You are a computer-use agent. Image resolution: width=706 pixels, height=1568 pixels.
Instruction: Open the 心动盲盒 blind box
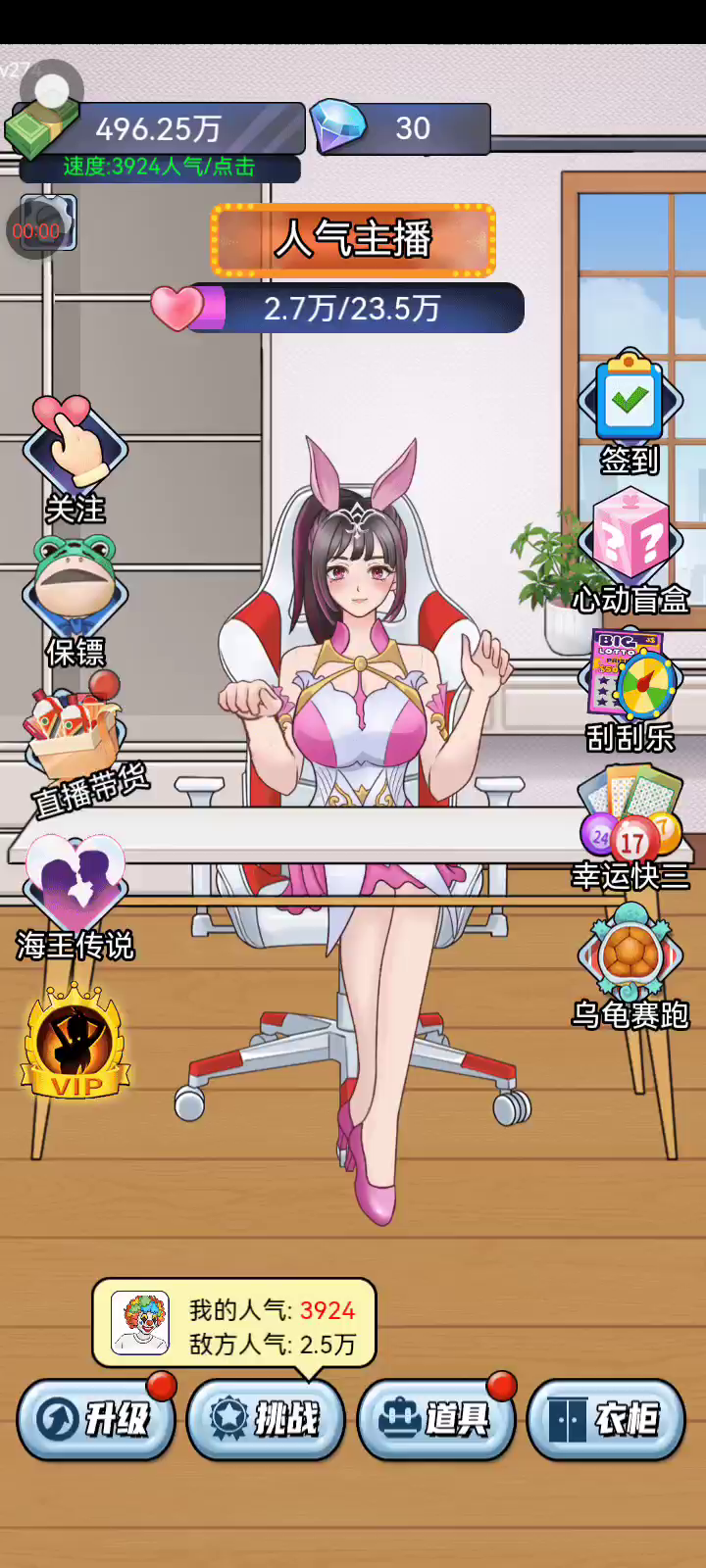pos(630,552)
